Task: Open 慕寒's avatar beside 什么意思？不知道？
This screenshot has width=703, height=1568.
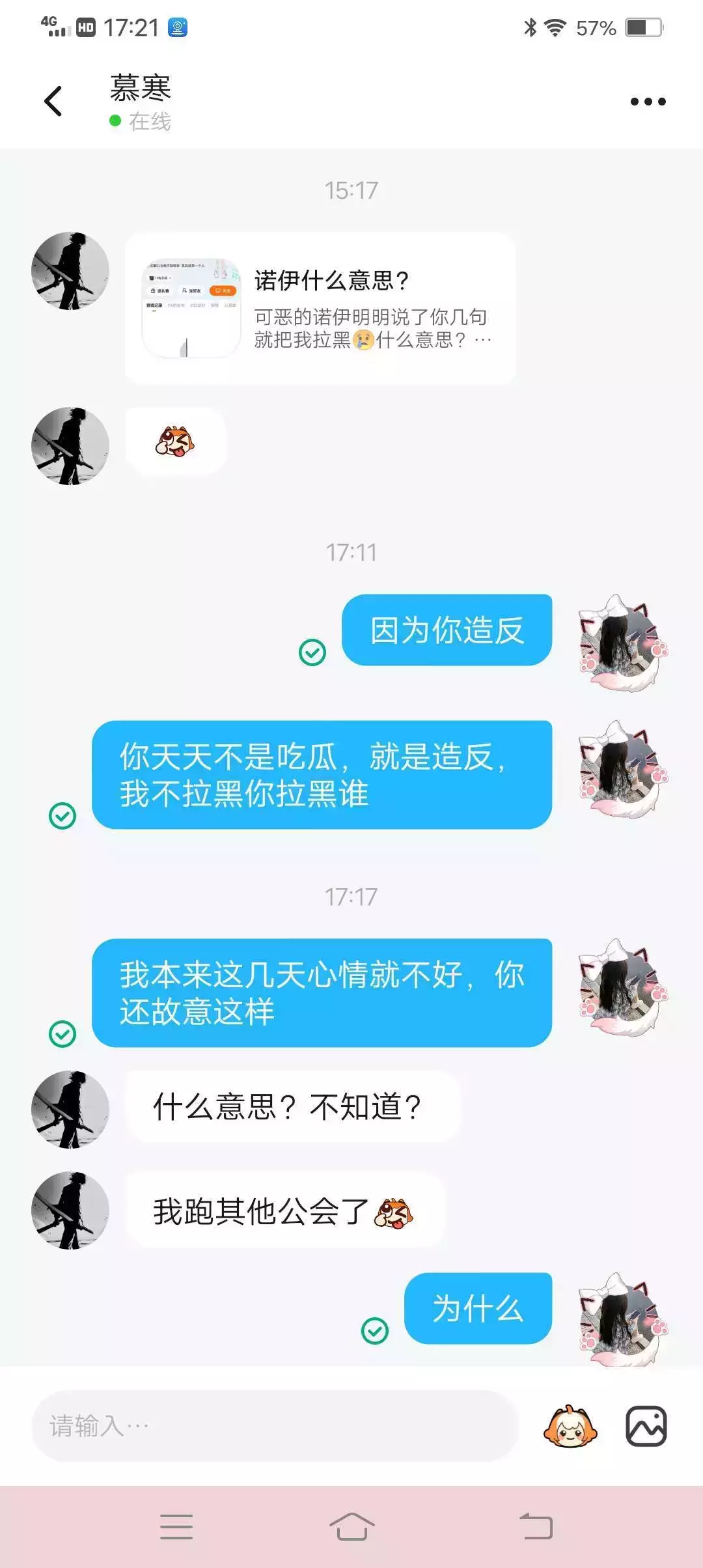Action: (x=70, y=1109)
